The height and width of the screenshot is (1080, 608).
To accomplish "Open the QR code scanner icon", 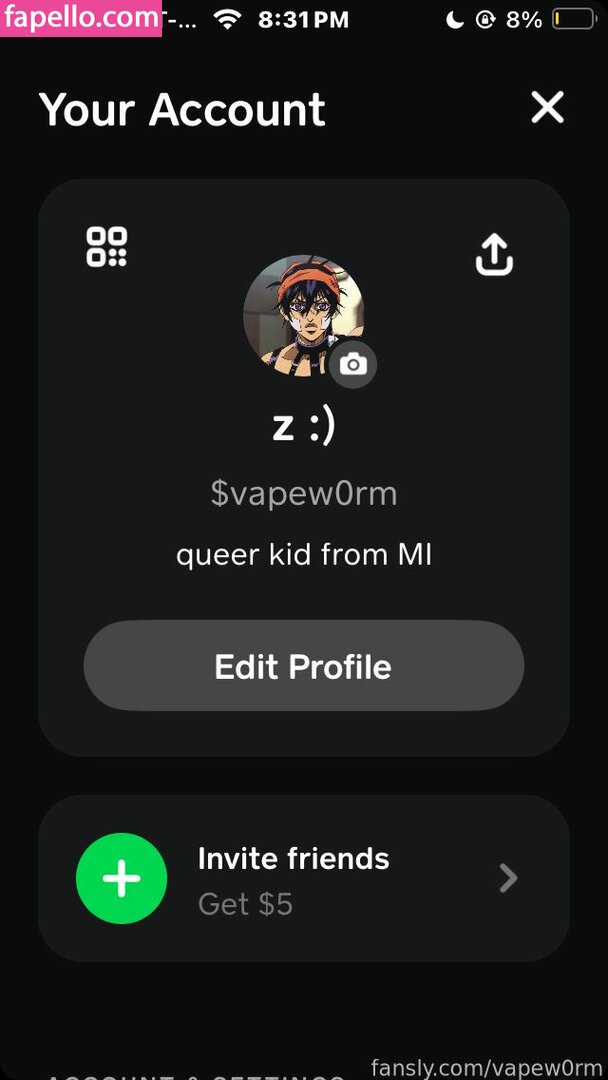I will pos(107,247).
